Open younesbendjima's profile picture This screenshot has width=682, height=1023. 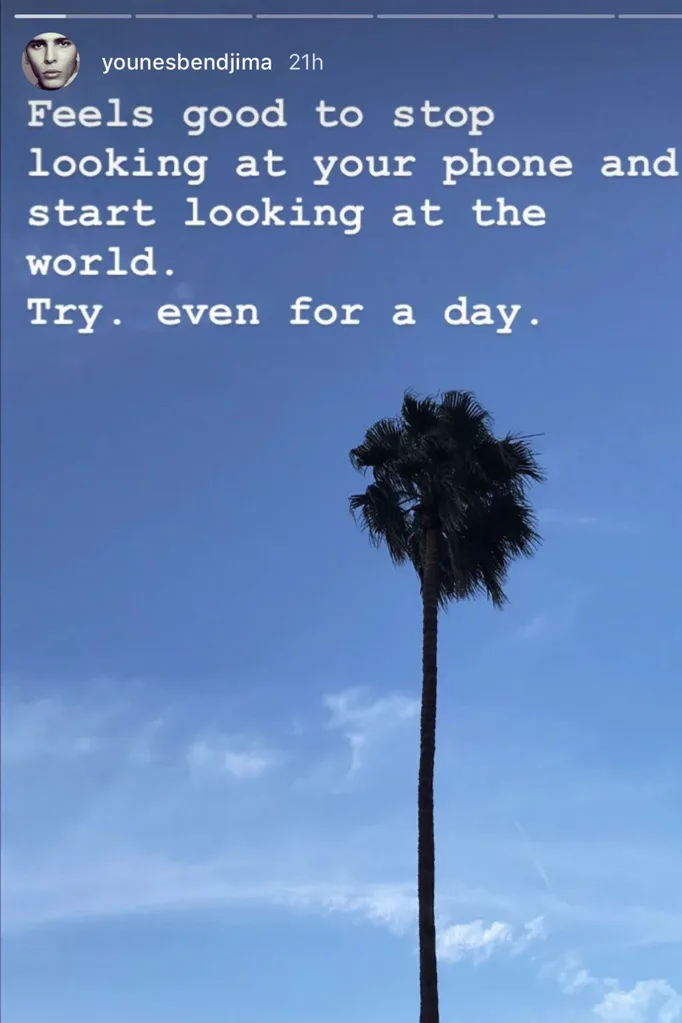(50, 62)
